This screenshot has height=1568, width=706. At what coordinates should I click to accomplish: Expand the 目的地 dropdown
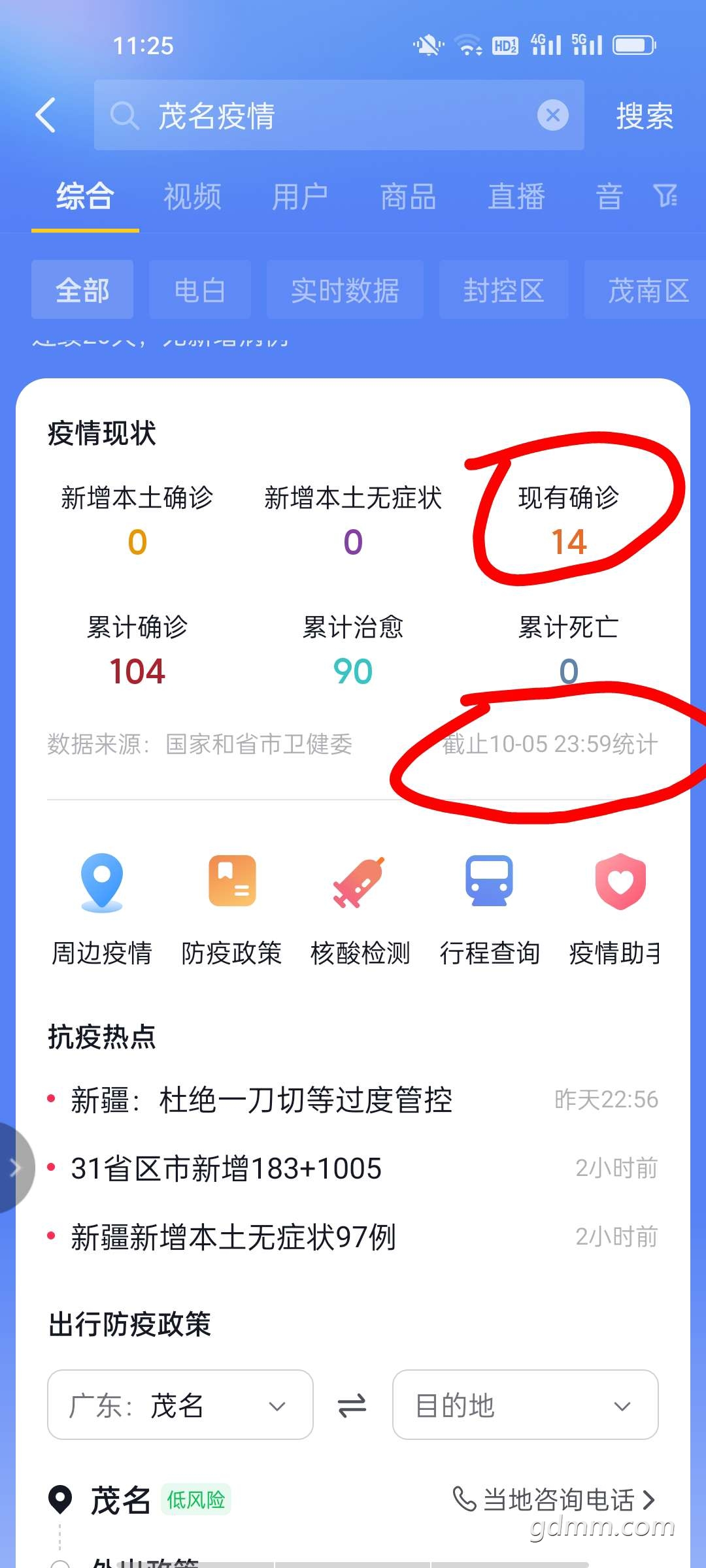click(525, 1405)
